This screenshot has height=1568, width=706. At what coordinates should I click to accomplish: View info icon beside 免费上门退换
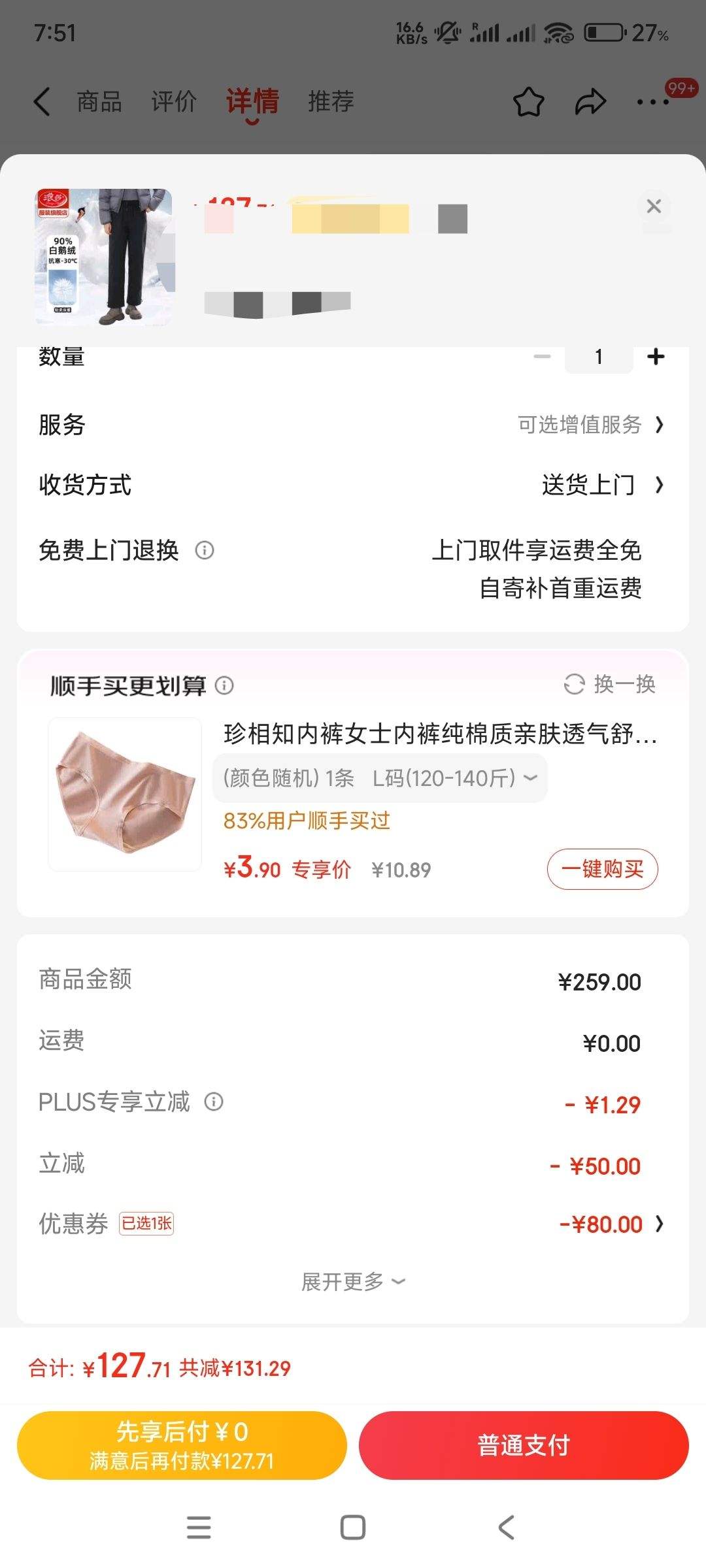pyautogui.click(x=207, y=551)
